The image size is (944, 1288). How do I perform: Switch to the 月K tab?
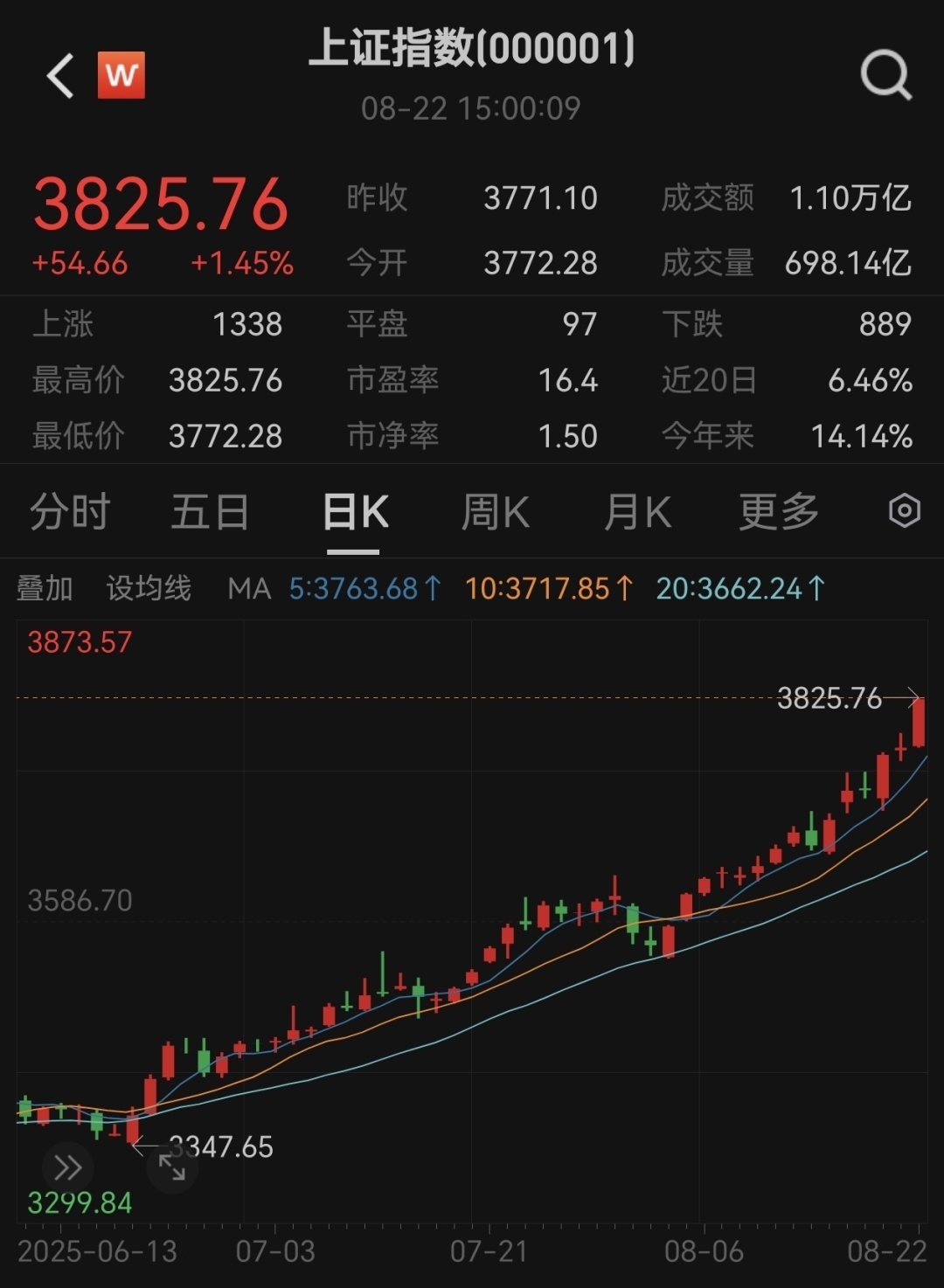tap(637, 512)
